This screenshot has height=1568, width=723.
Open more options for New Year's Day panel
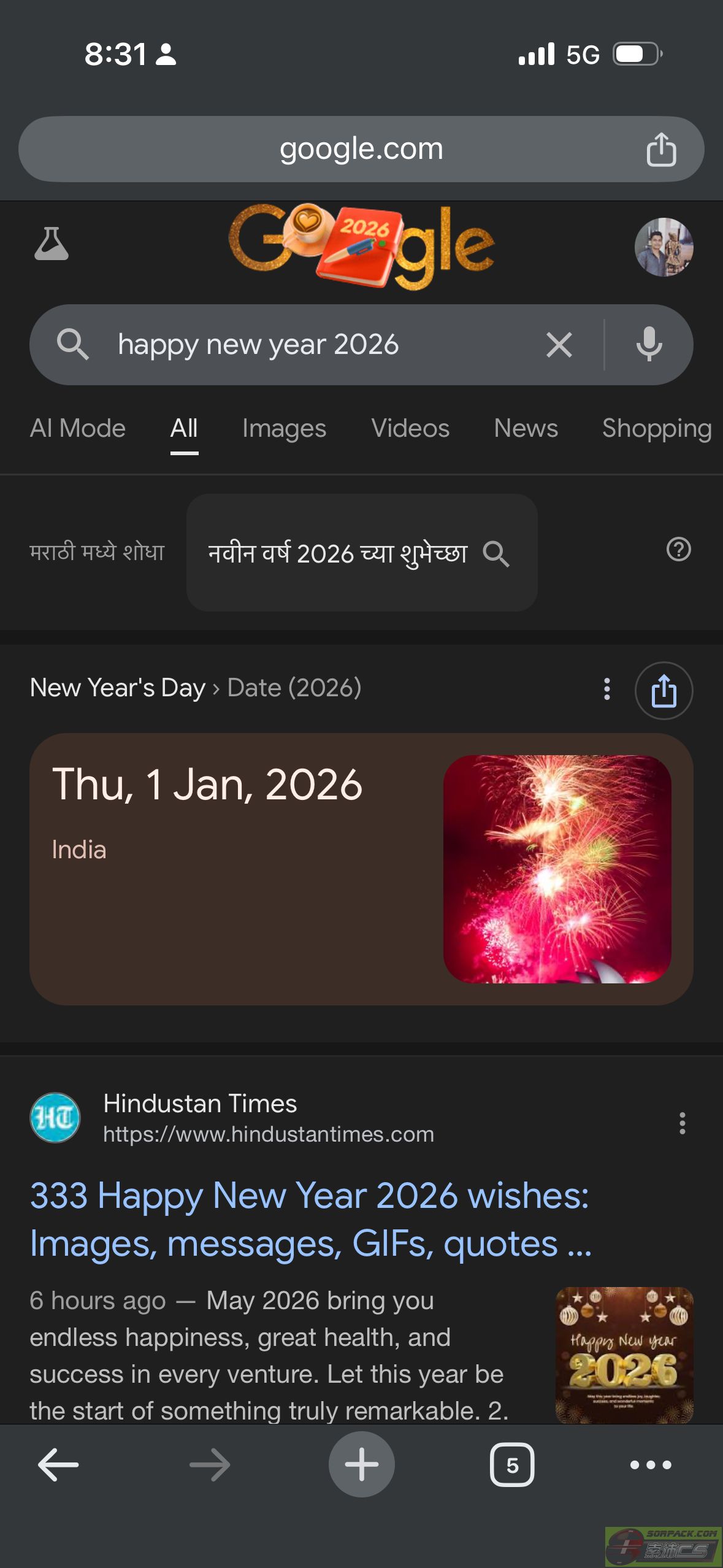click(x=606, y=689)
